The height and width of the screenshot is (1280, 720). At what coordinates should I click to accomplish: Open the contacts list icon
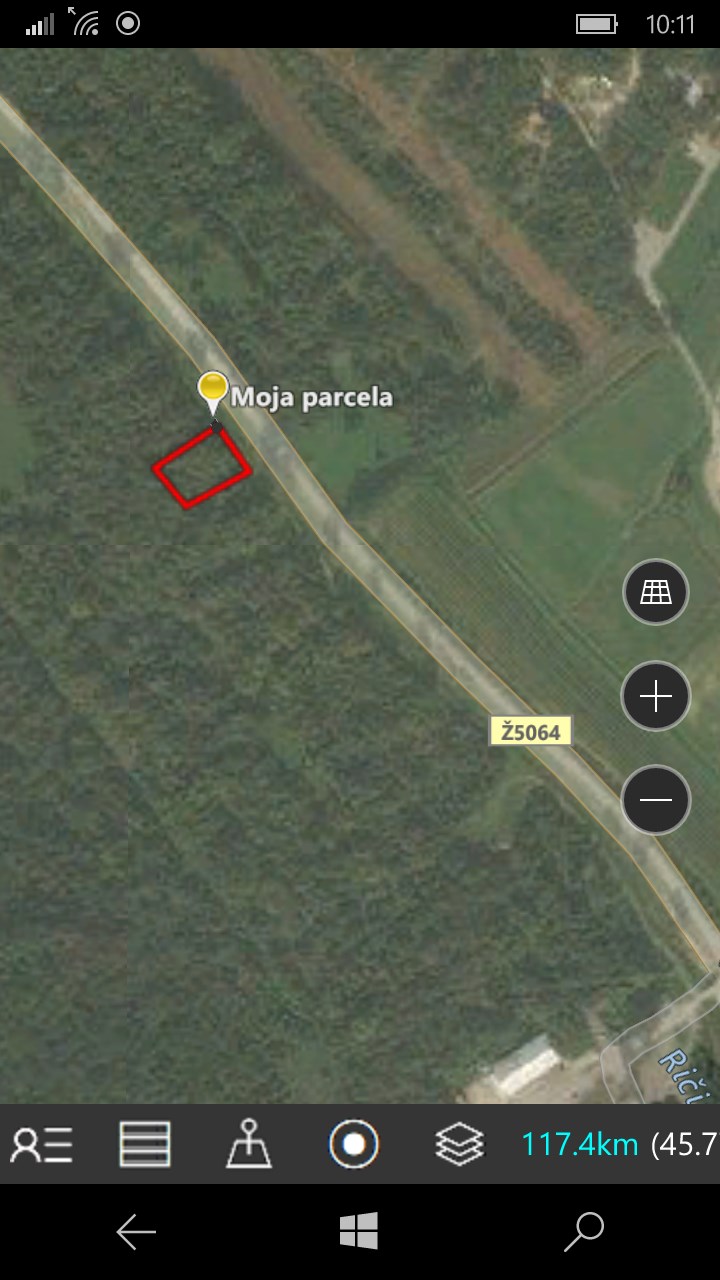coord(42,1144)
